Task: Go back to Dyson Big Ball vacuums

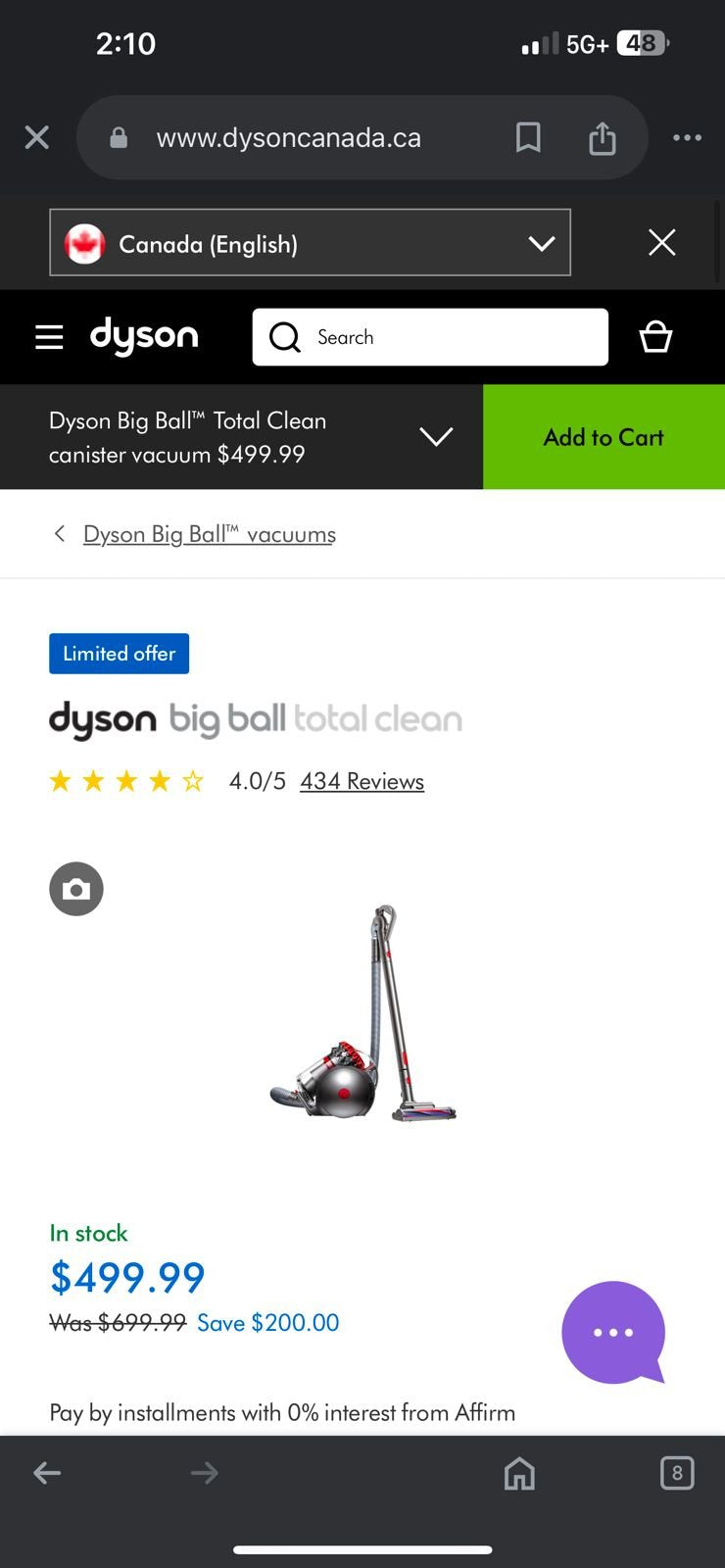Action: 209,534
